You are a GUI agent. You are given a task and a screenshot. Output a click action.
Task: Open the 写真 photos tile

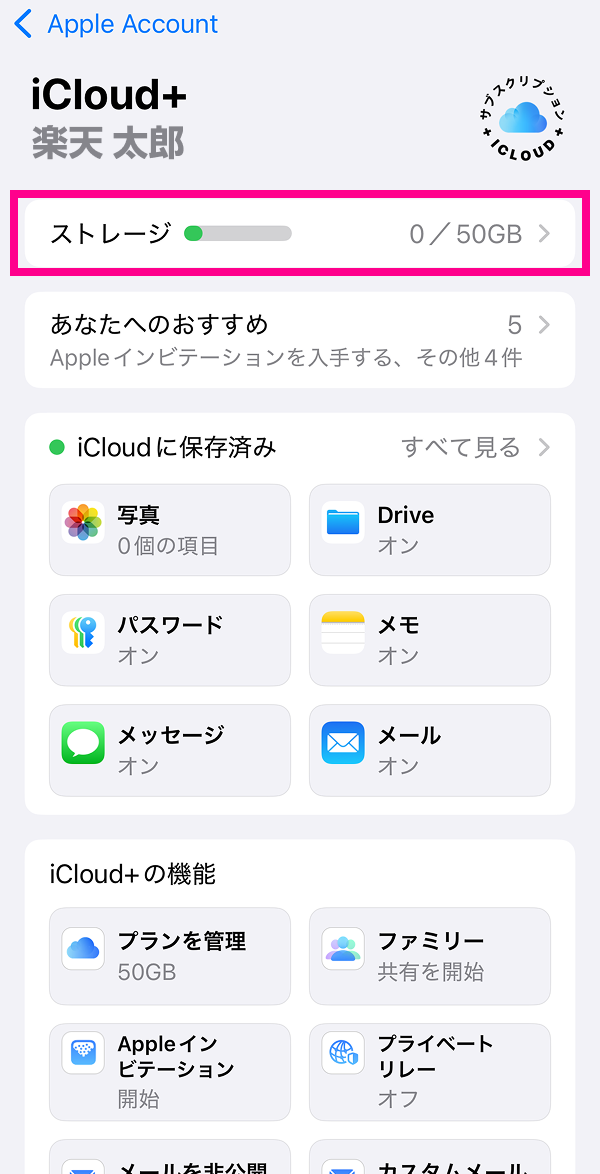170,530
